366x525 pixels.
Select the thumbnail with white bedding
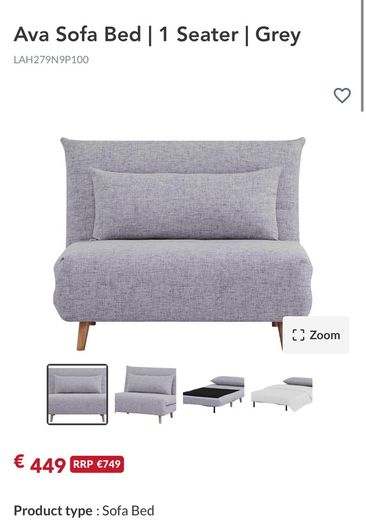point(282,394)
